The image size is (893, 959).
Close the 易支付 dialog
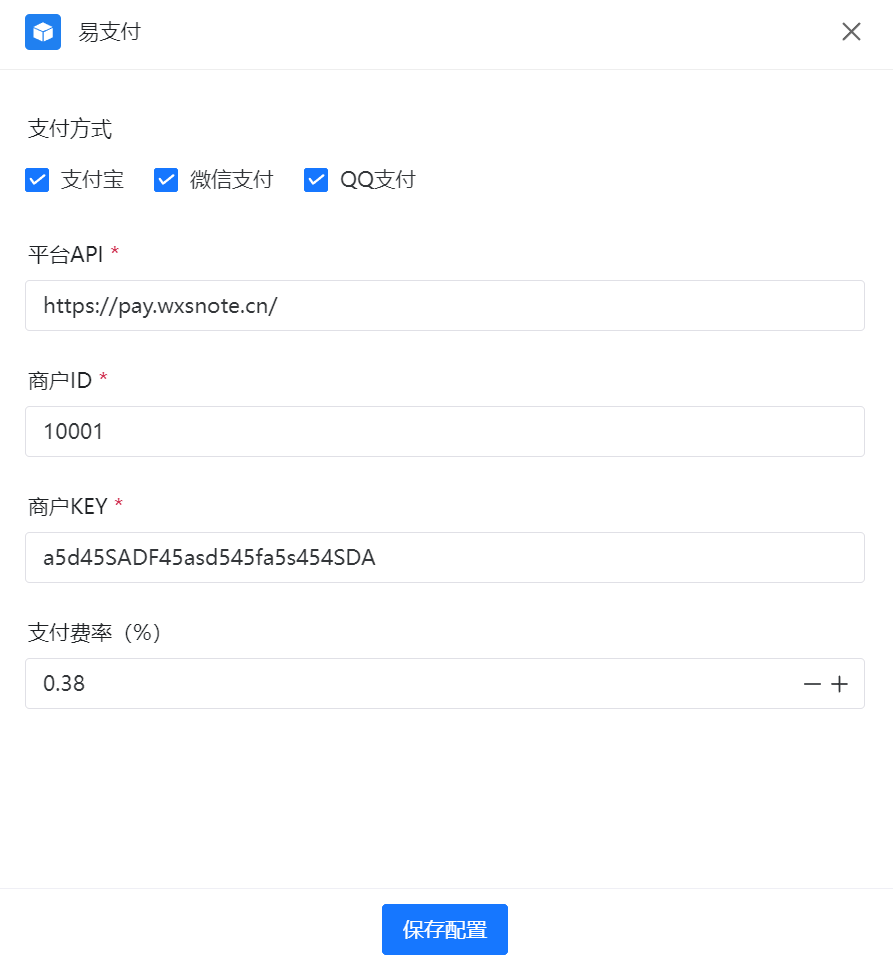(x=851, y=32)
